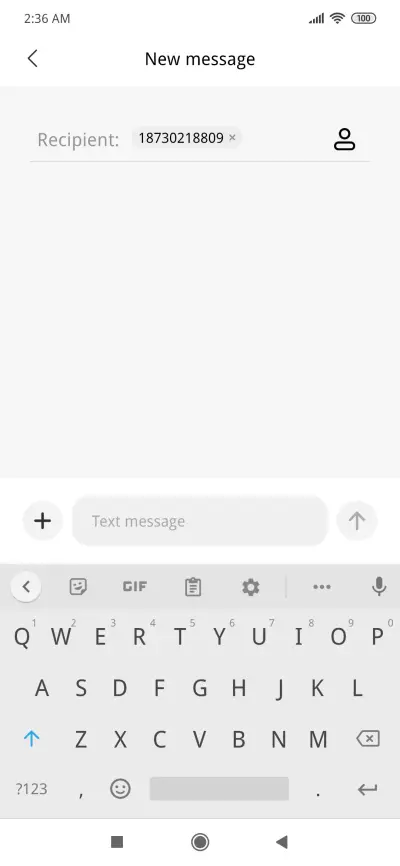The height and width of the screenshot is (866, 400).
Task: Open keyboard settings gear
Action: (250, 587)
